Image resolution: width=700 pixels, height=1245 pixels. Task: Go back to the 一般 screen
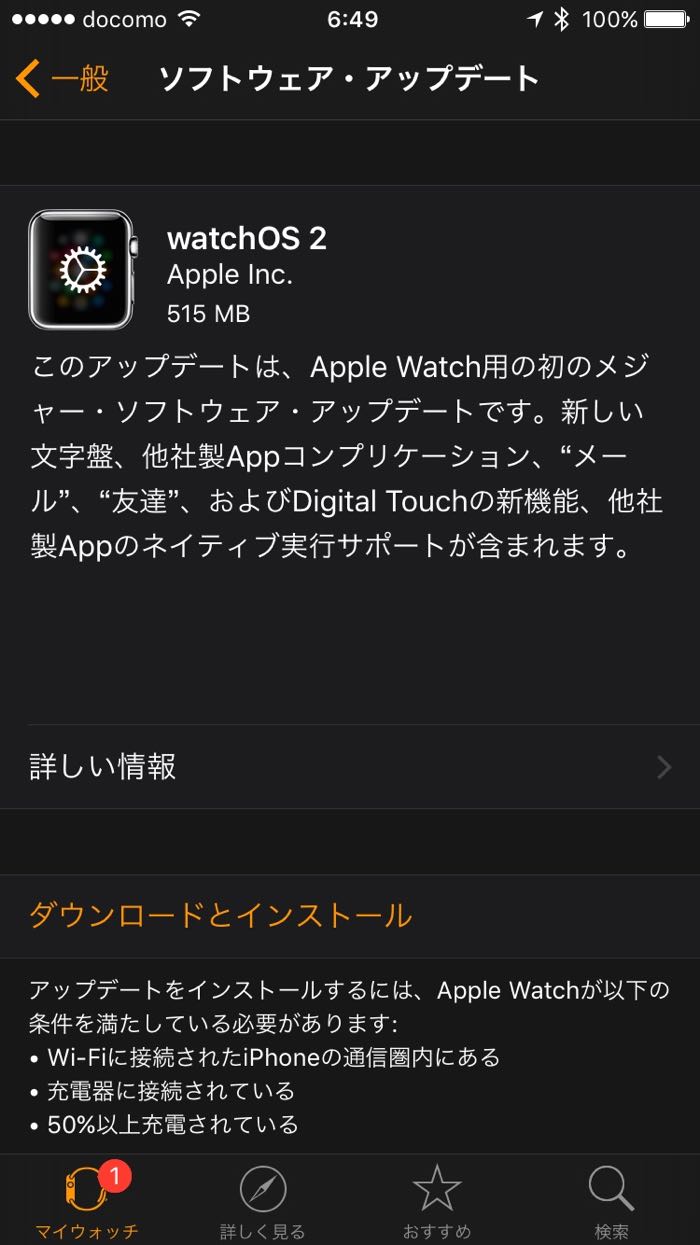pyautogui.click(x=62, y=79)
